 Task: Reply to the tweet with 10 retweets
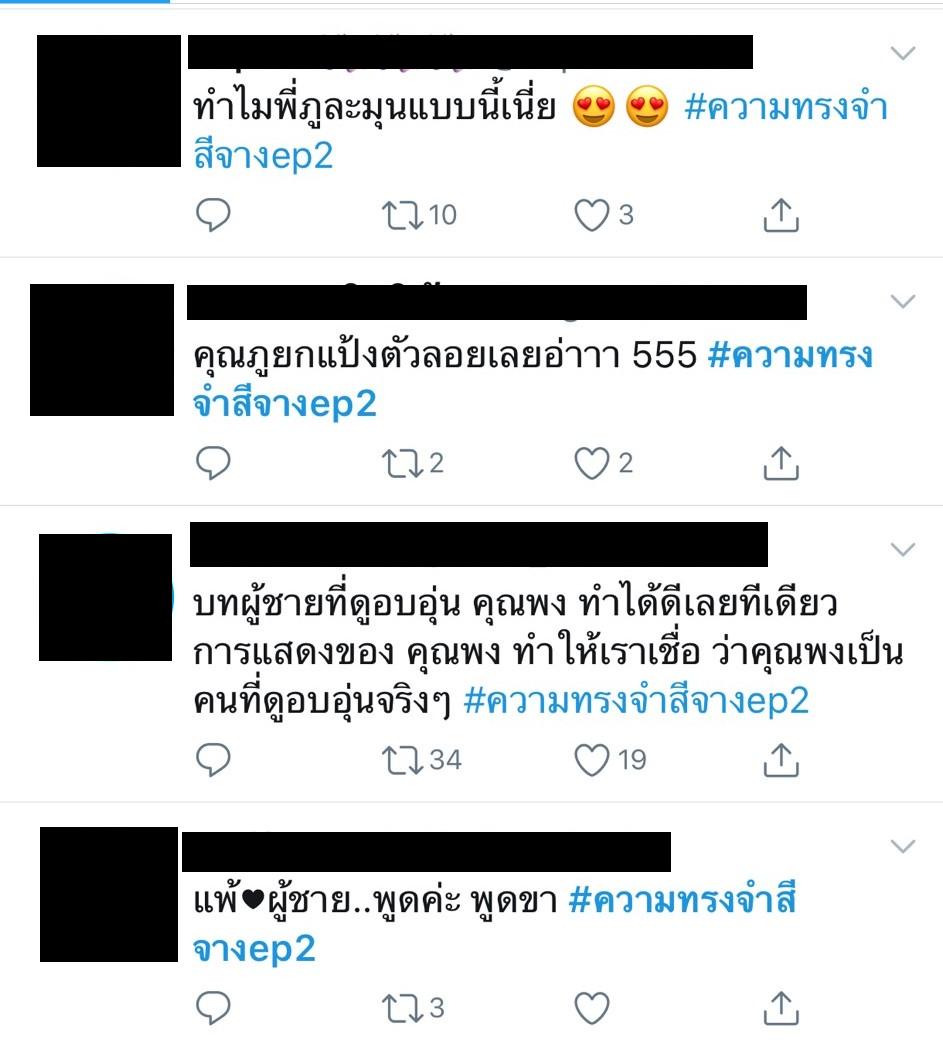(x=212, y=214)
